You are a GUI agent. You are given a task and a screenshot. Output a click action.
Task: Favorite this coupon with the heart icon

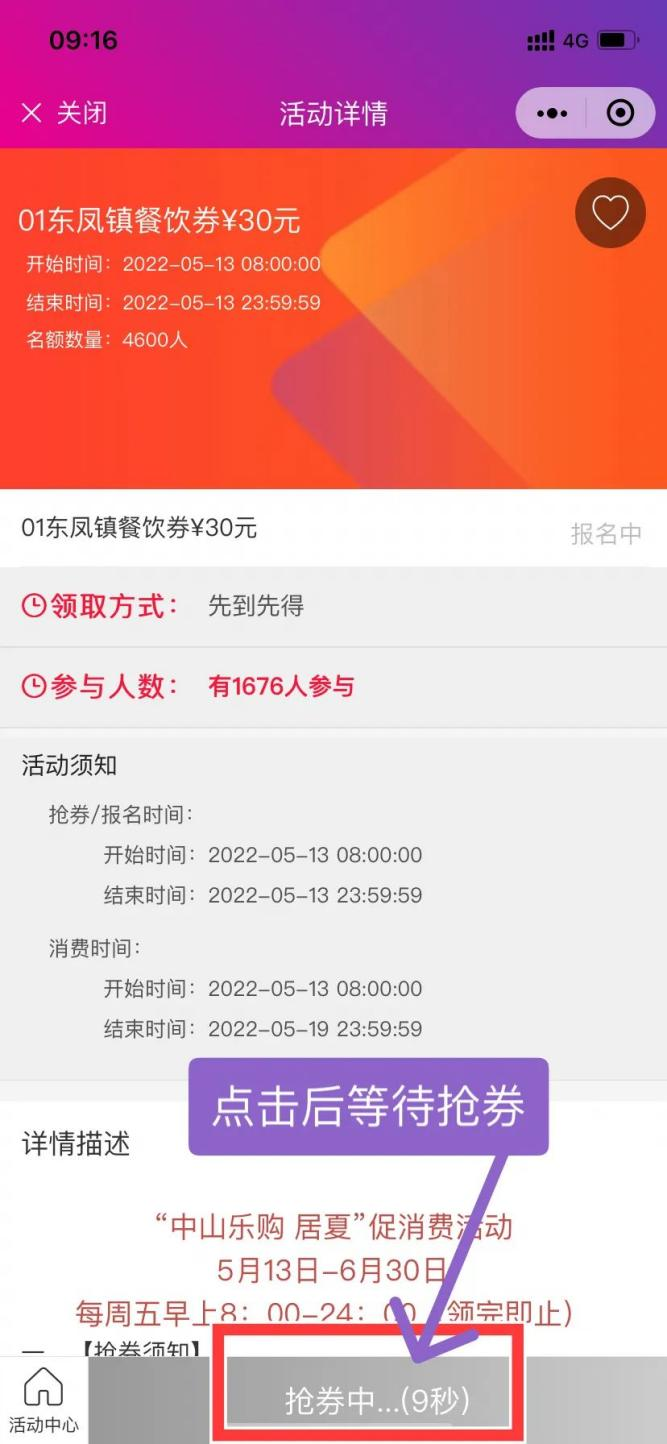coord(610,212)
